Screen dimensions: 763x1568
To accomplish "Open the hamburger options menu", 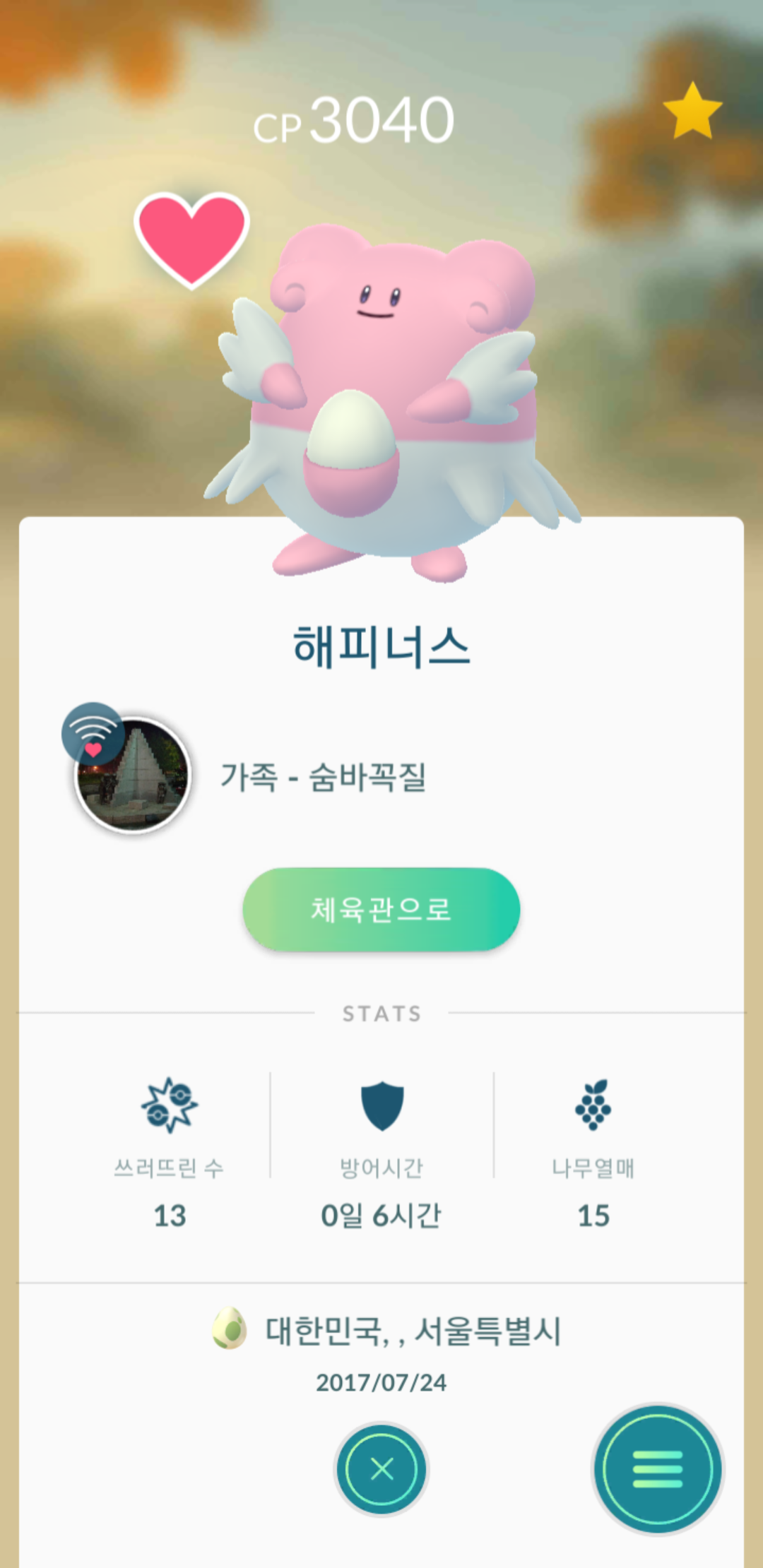I will [x=658, y=1470].
